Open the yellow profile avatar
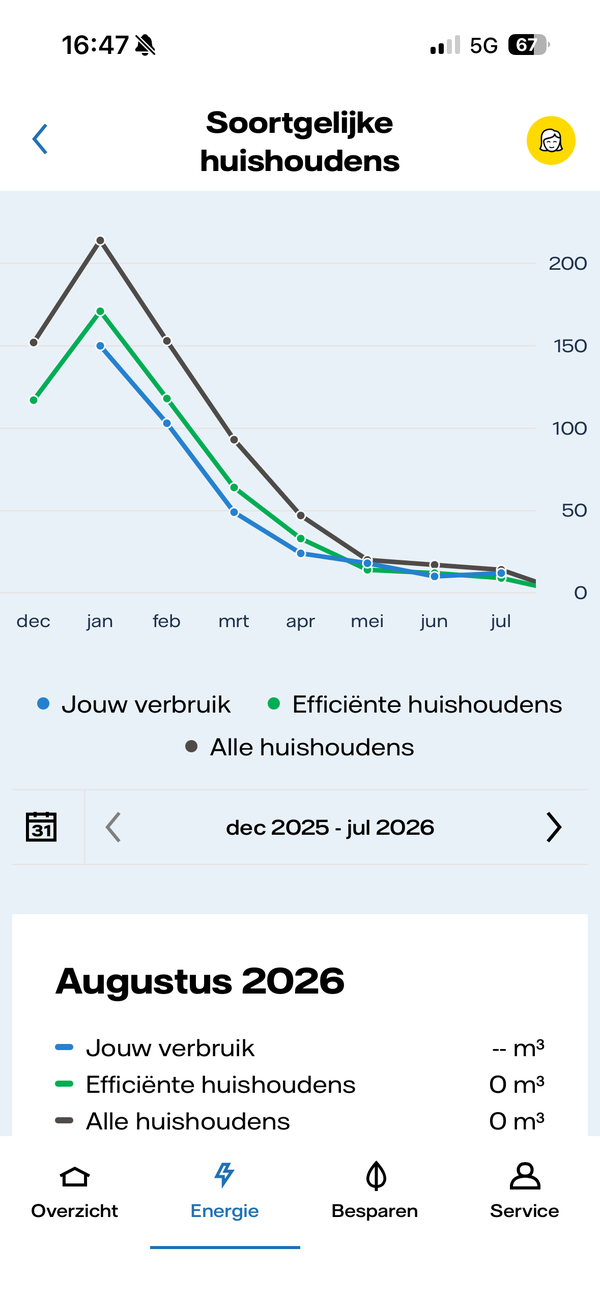This screenshot has height=1301, width=600. pos(551,141)
